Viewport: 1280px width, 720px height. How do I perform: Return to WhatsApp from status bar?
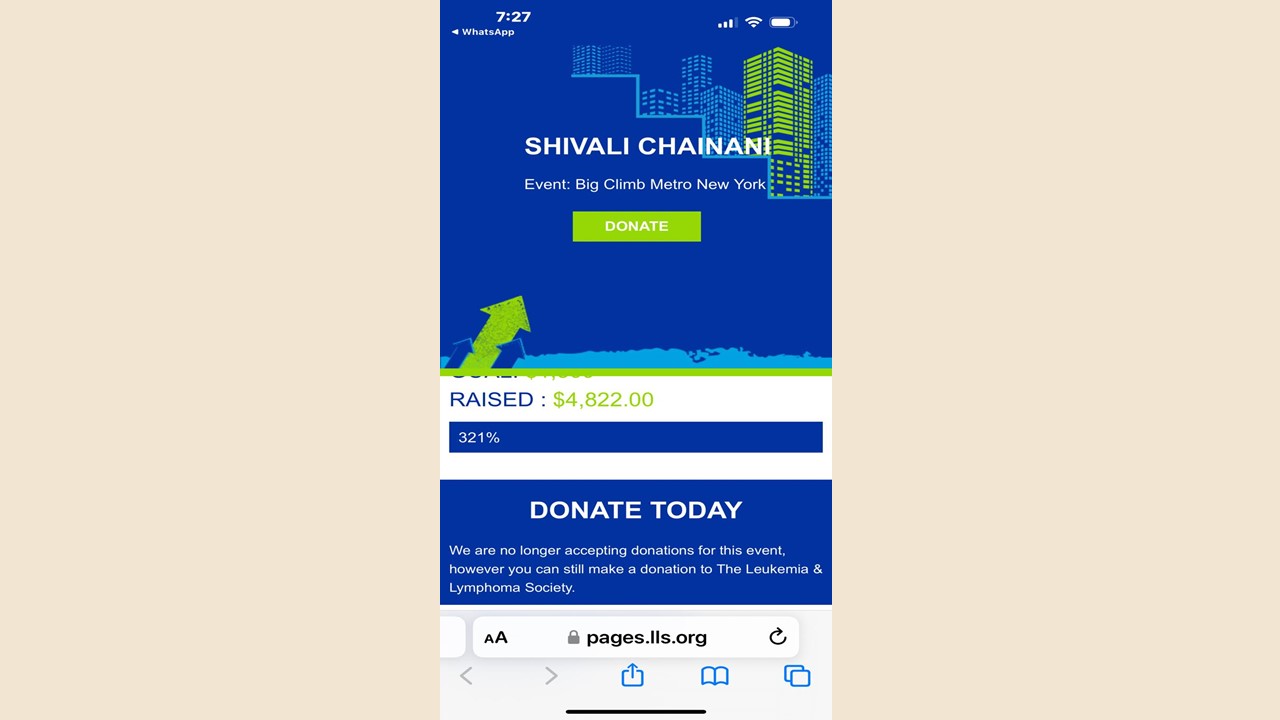coord(483,32)
